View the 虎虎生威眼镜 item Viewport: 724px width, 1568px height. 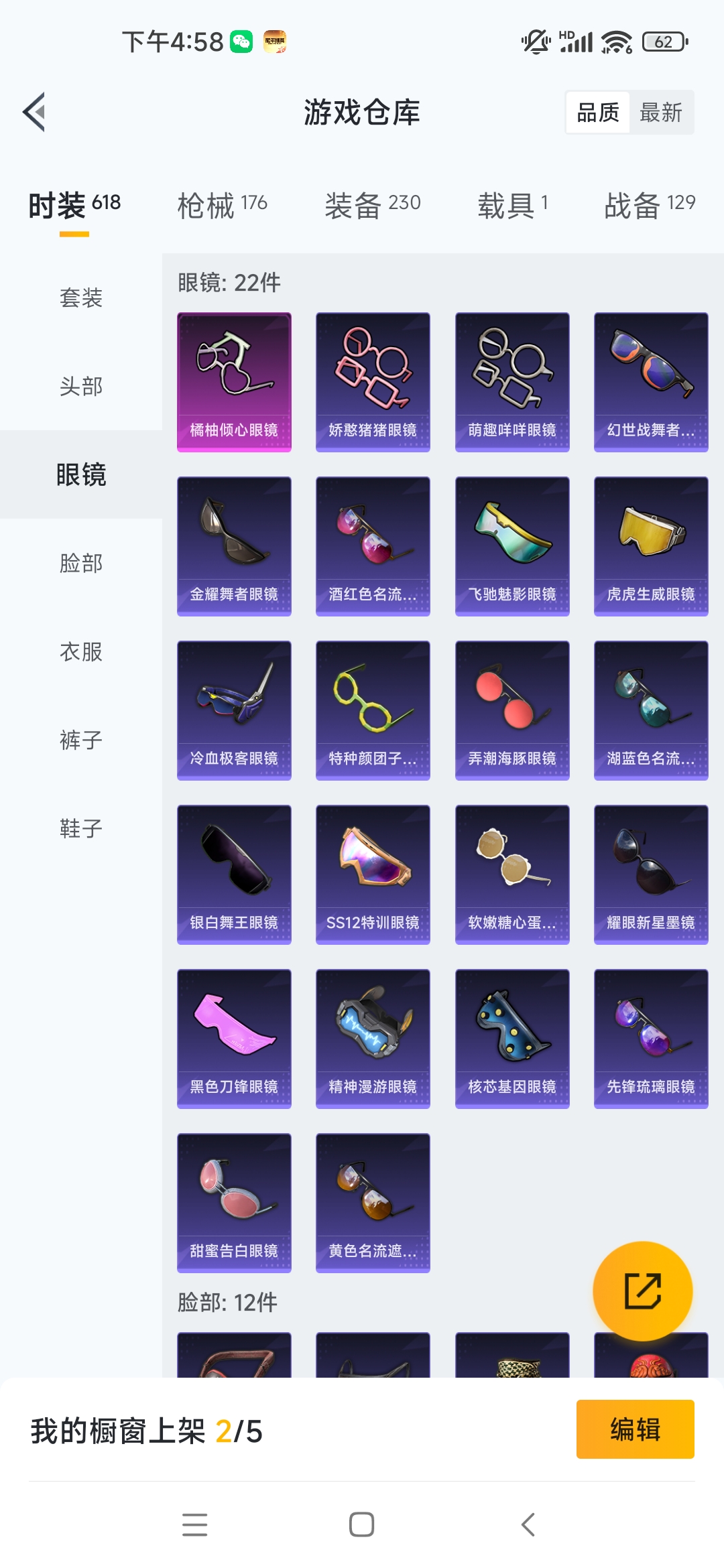coord(651,546)
